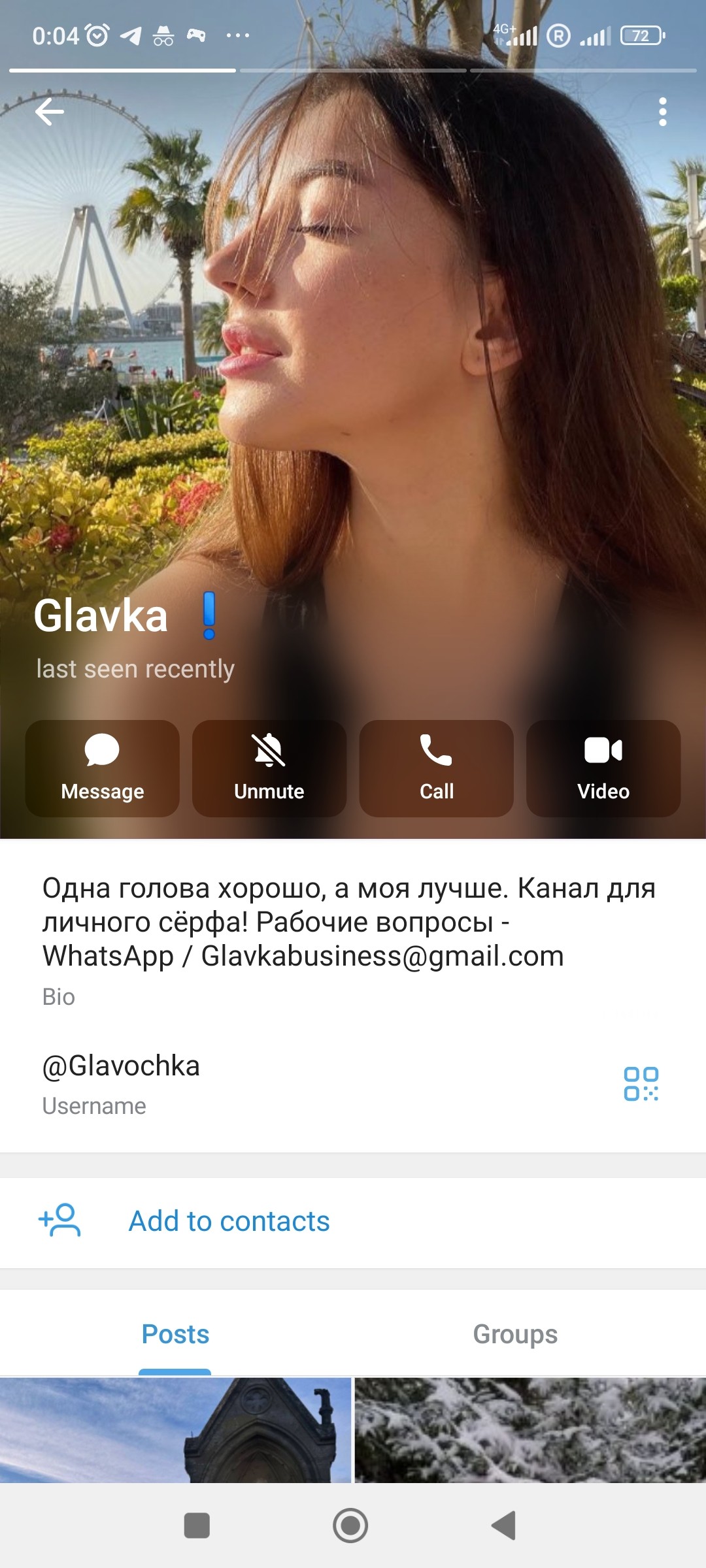Go to the home screen
Screen dimensions: 706x1568
(350, 1526)
